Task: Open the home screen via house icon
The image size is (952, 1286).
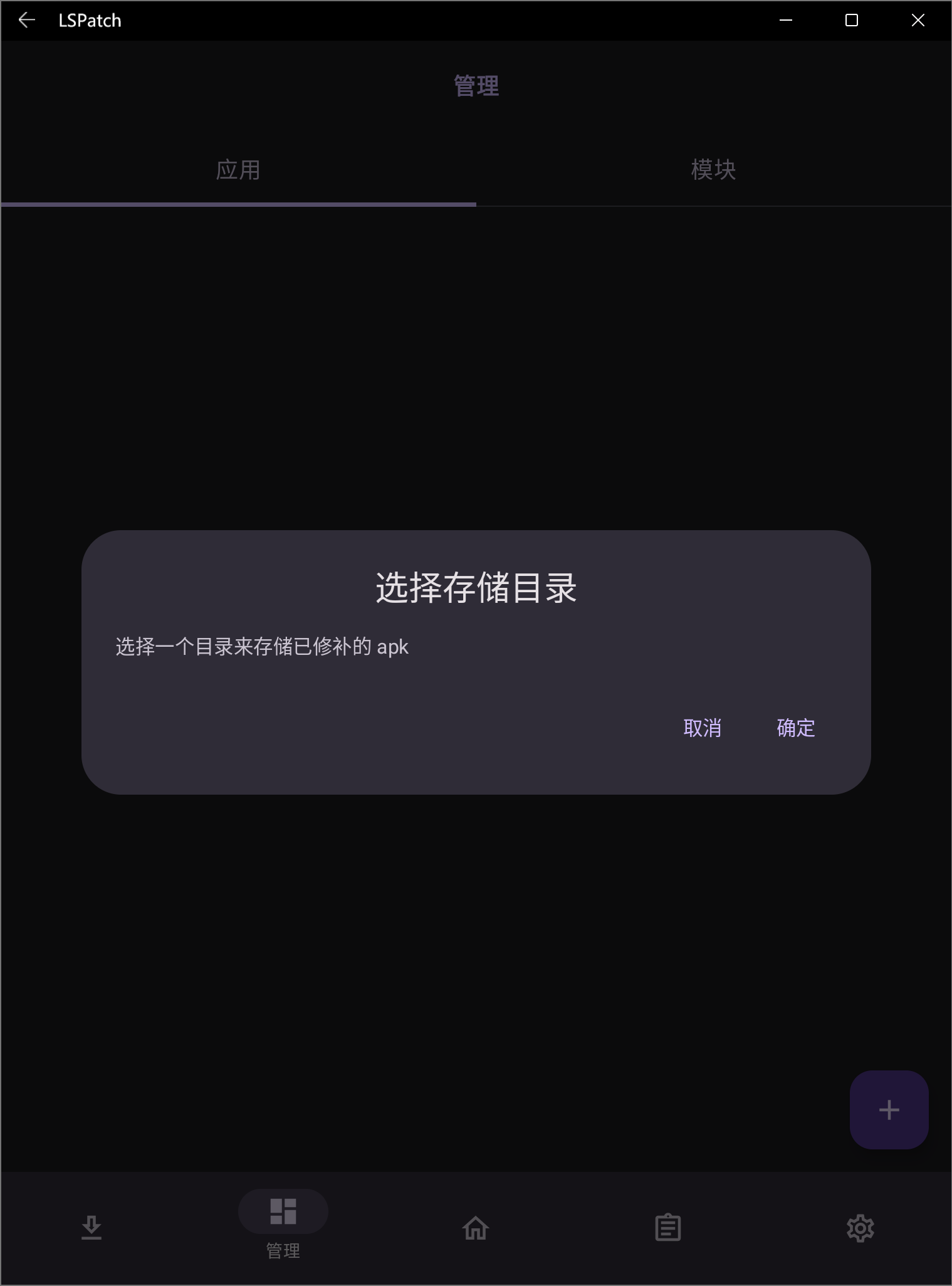Action: pyautogui.click(x=476, y=1228)
